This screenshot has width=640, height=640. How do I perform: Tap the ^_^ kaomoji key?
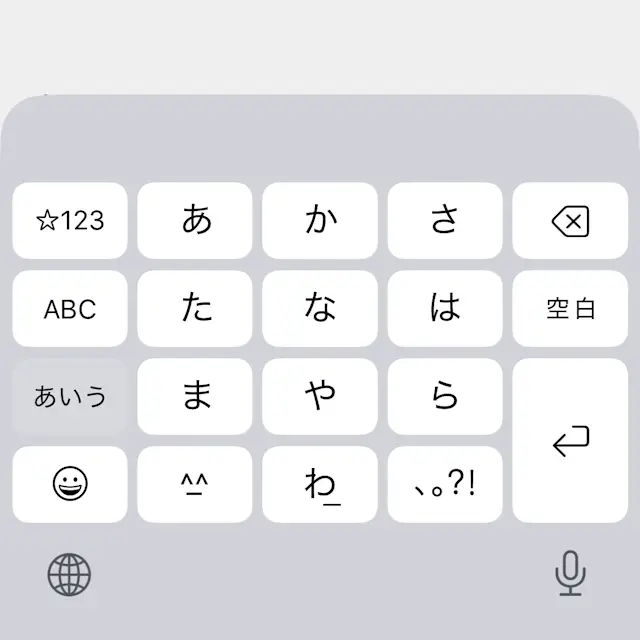(x=194, y=485)
